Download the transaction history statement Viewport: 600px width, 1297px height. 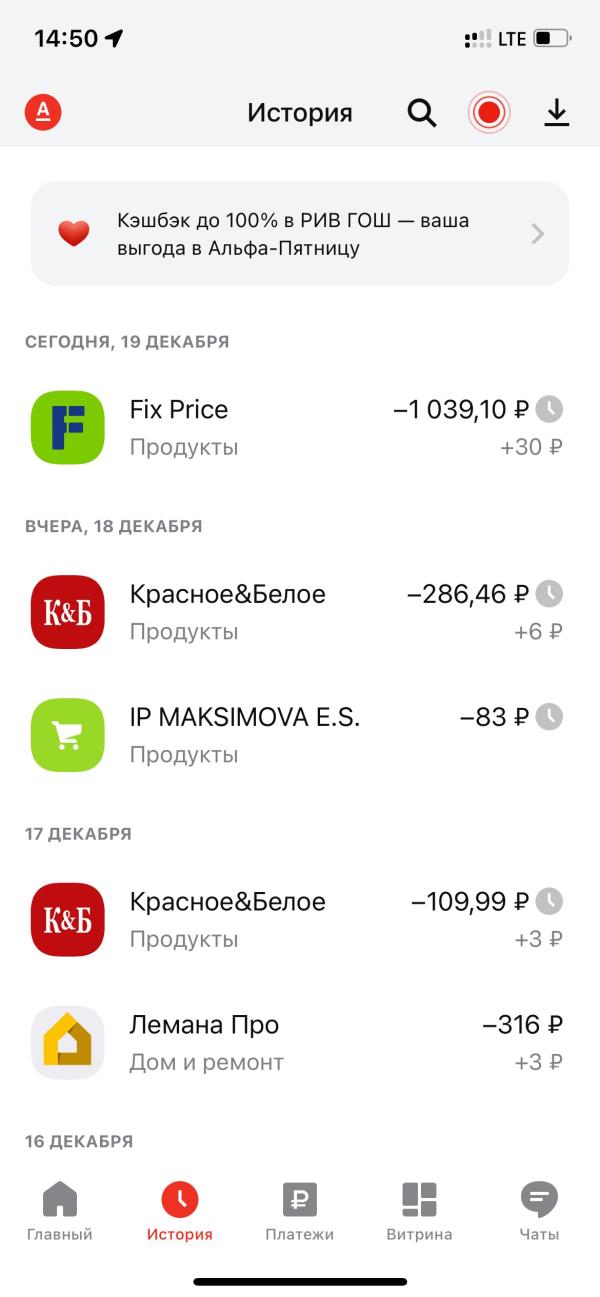coord(556,113)
